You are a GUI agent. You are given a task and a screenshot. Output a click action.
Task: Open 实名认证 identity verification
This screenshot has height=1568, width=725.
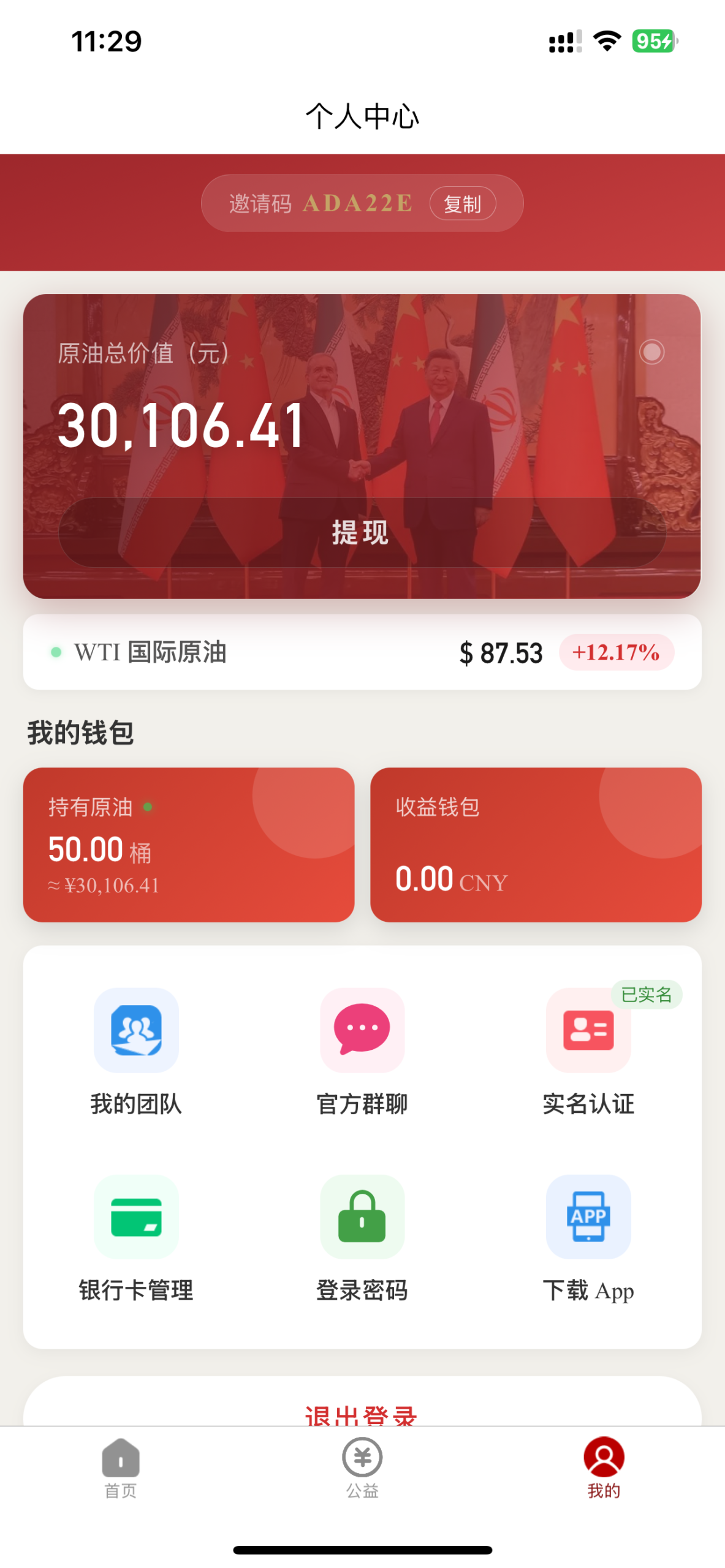point(588,1050)
